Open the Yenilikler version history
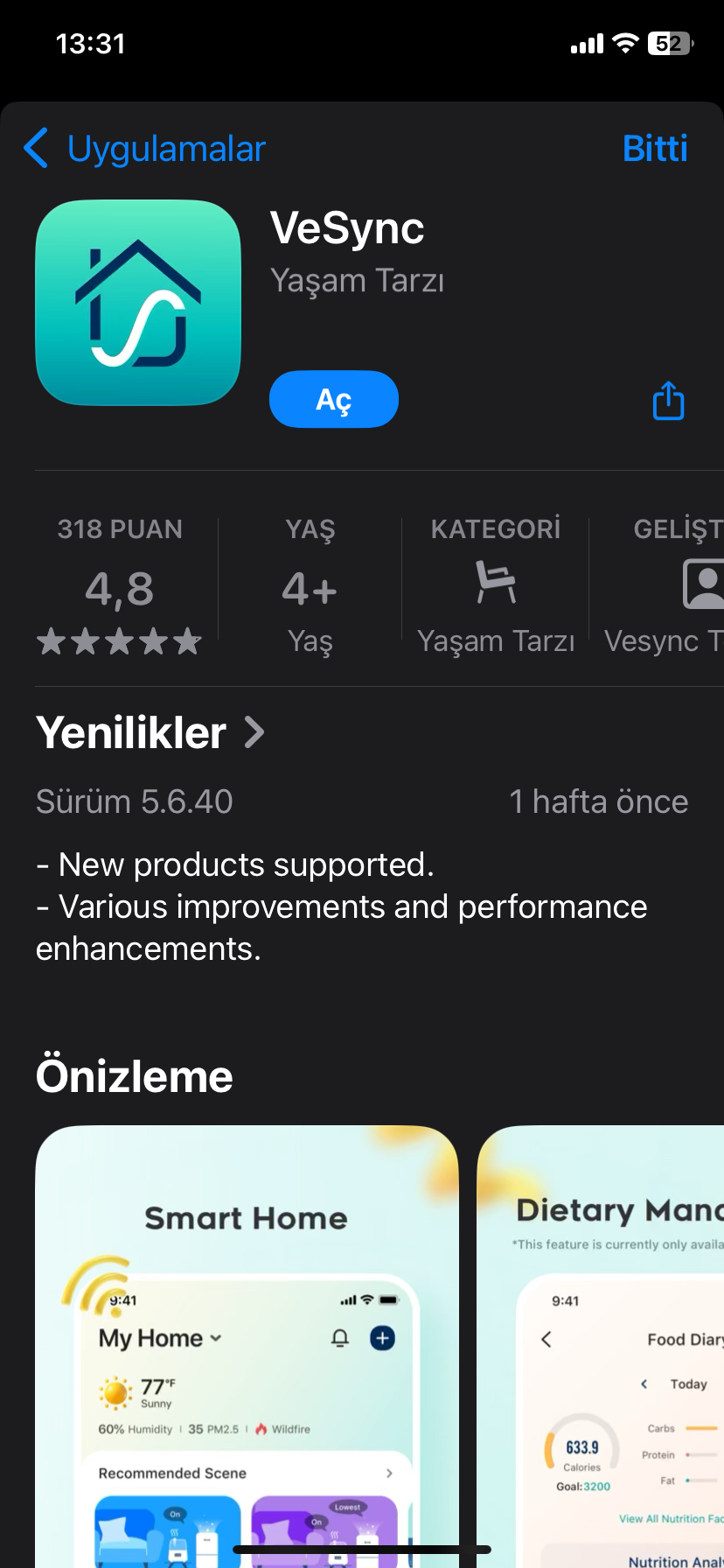The image size is (724, 1568). coord(150,732)
